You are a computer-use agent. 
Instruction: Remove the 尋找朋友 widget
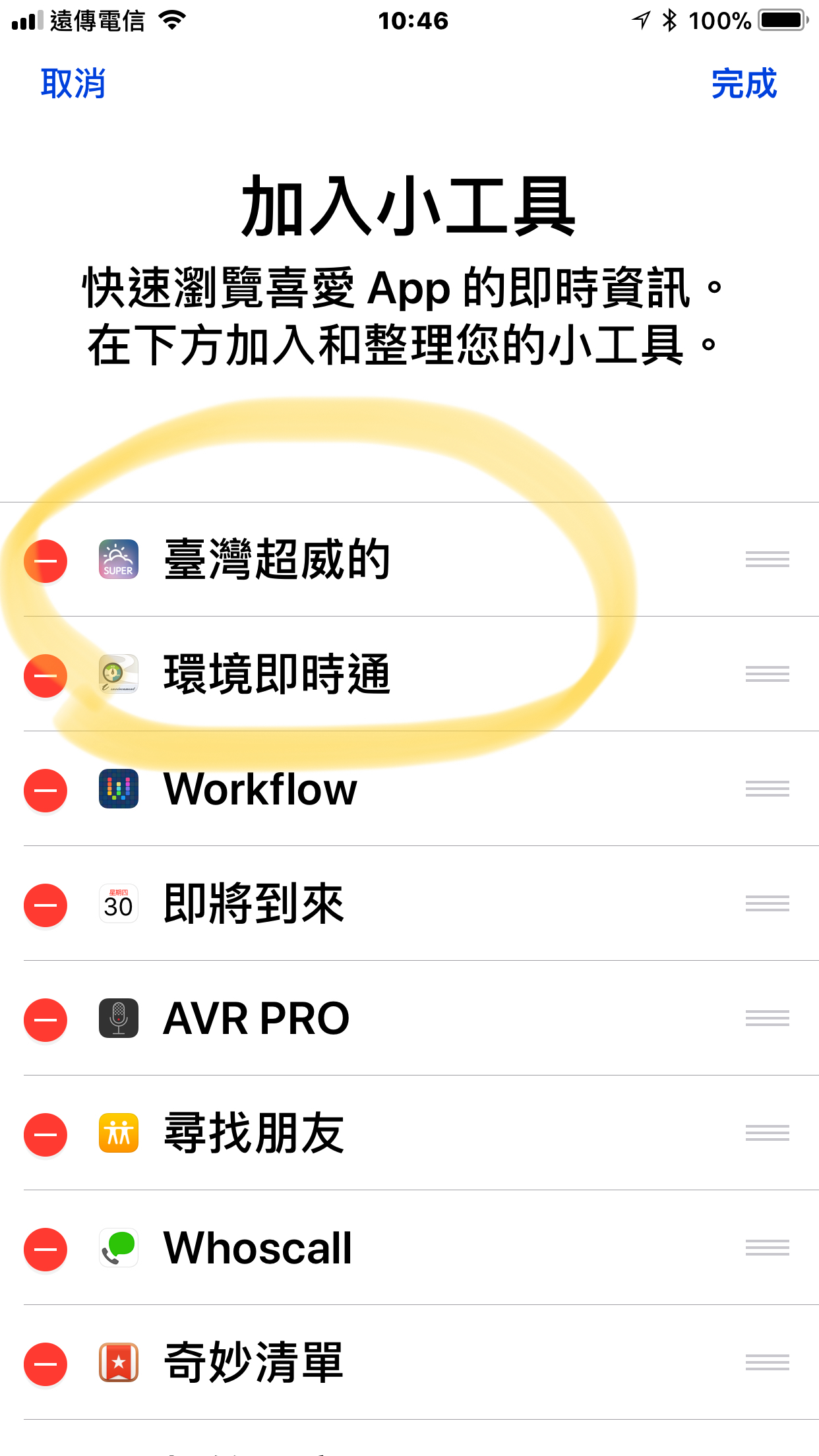pyautogui.click(x=45, y=1134)
